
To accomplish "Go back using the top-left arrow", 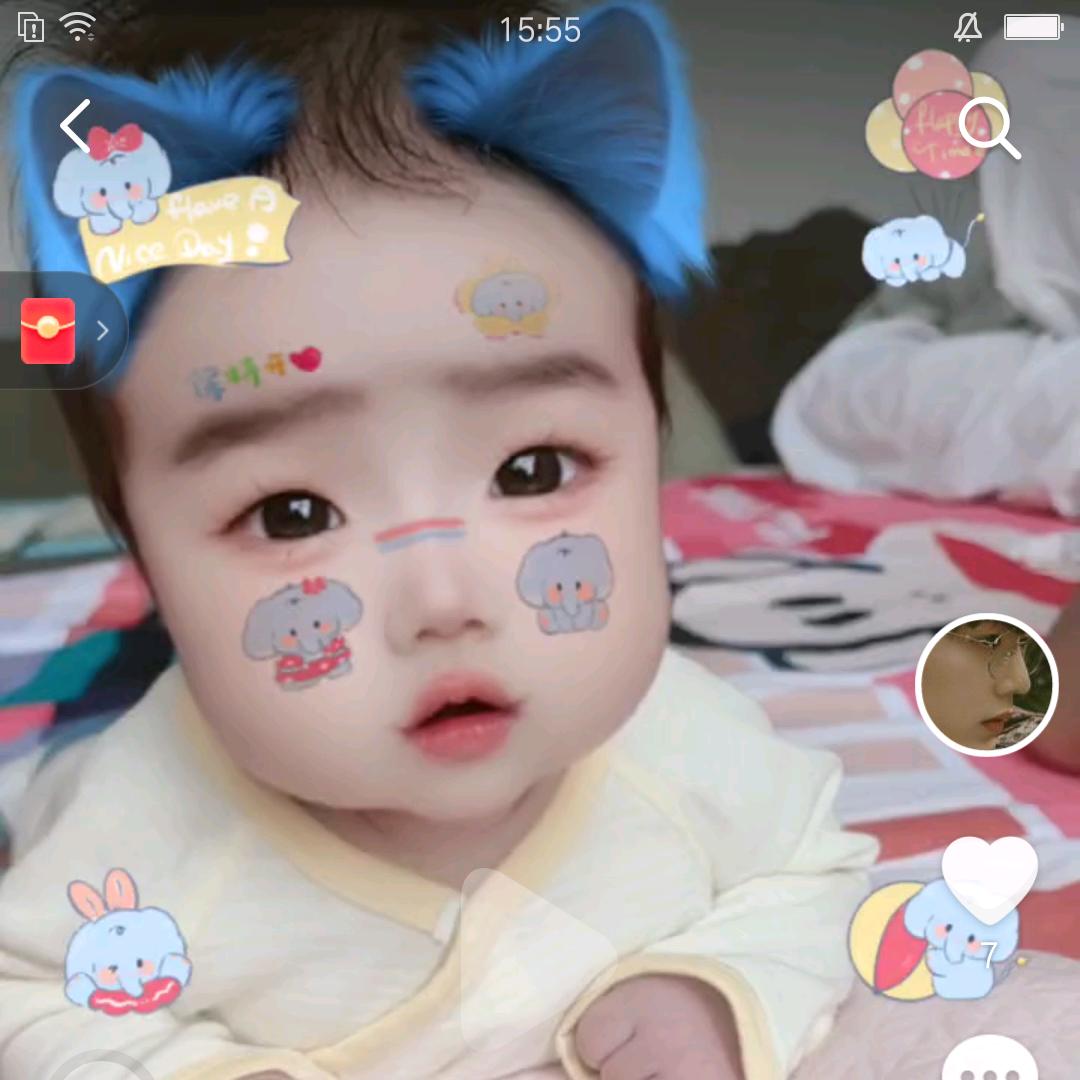I will [76, 126].
